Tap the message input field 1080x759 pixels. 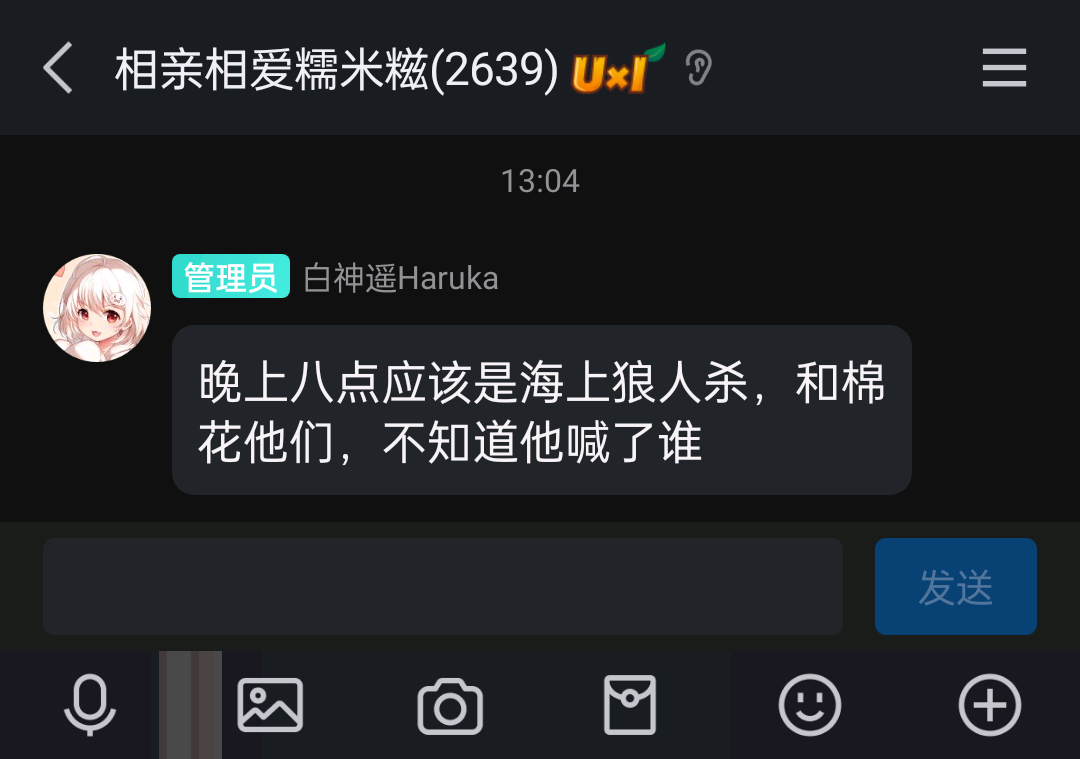pyautogui.click(x=443, y=586)
